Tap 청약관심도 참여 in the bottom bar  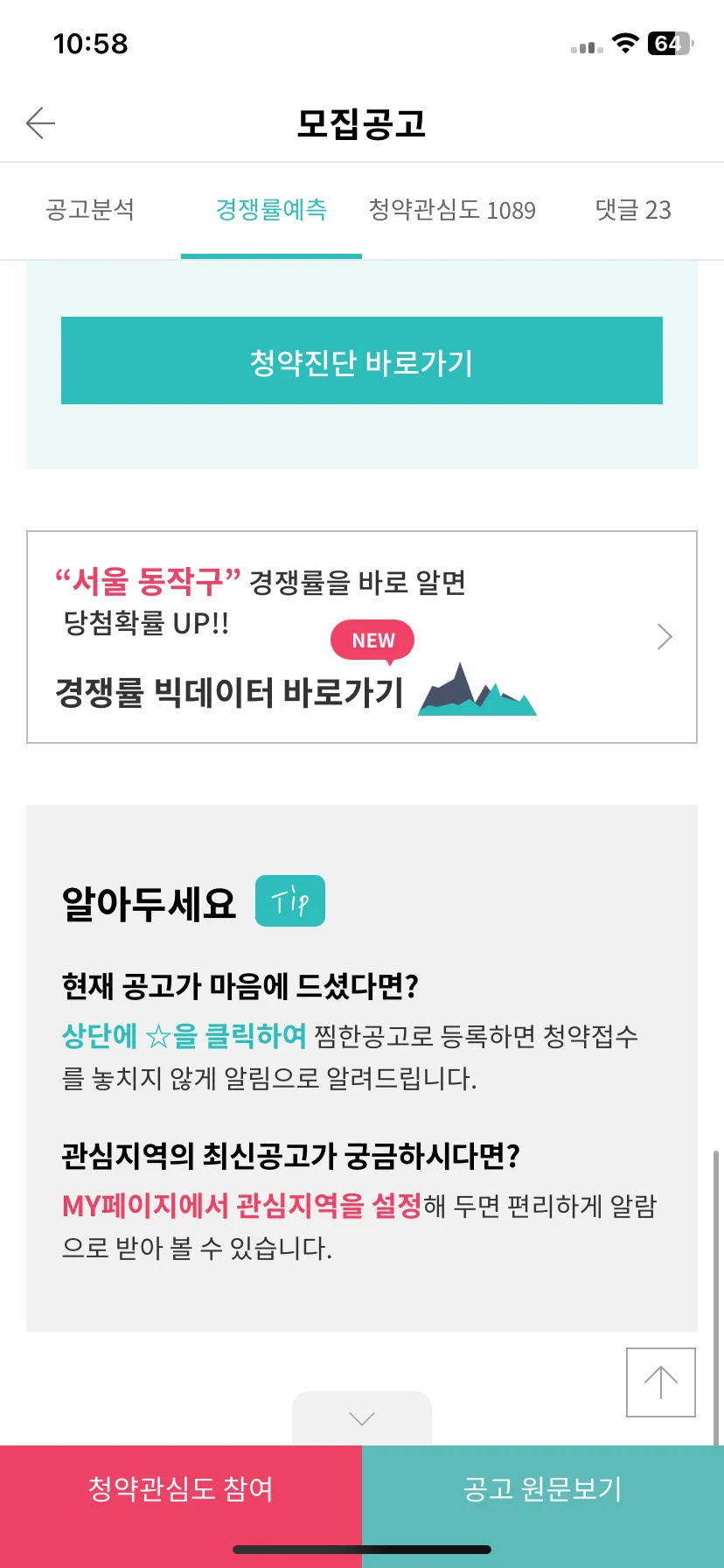181,1489
